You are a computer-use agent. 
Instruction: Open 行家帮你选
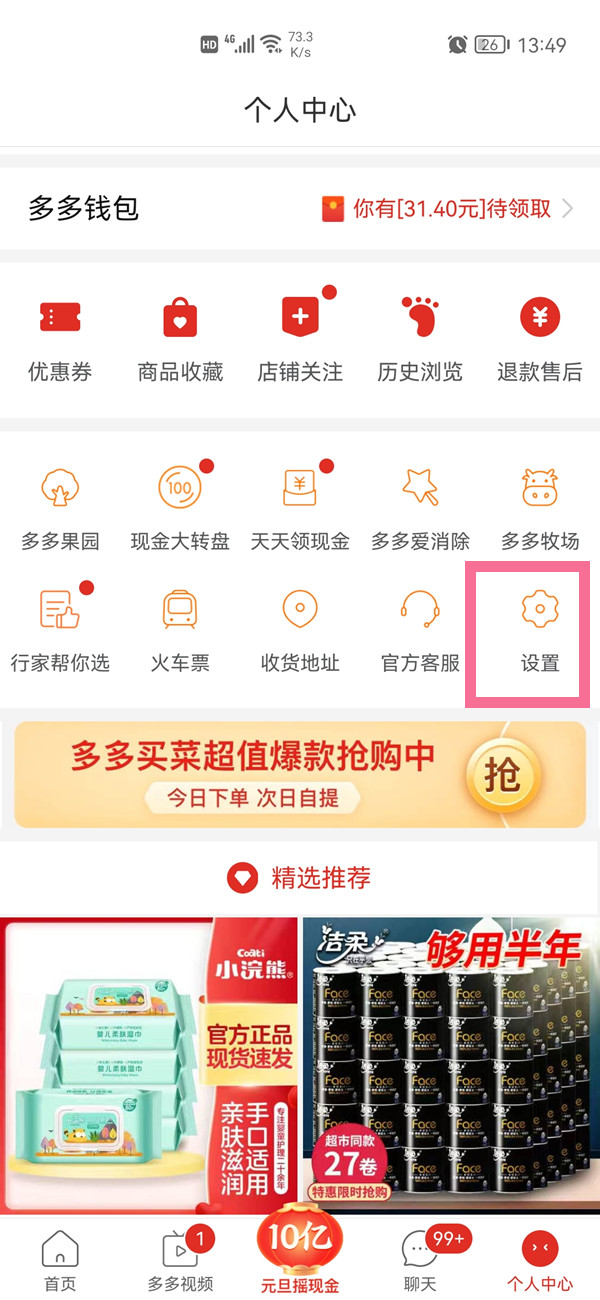(x=60, y=630)
